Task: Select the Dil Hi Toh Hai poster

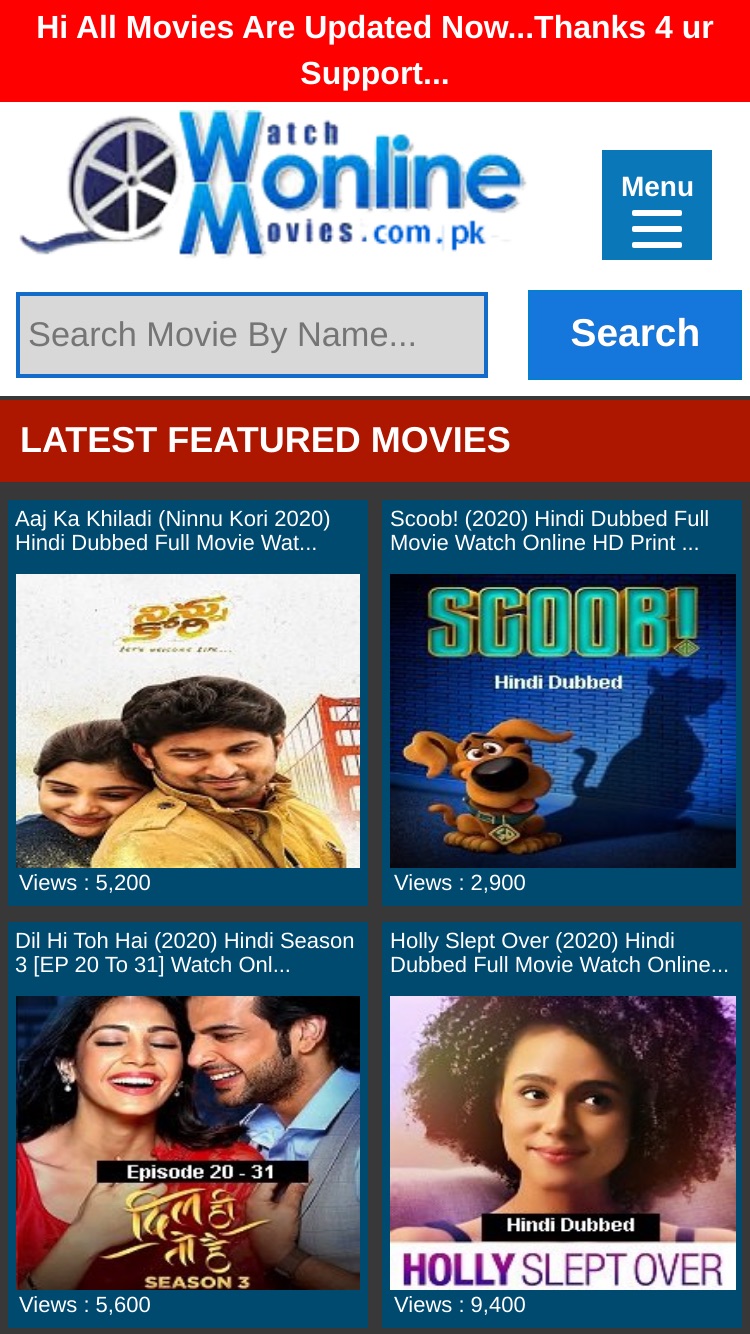Action: click(188, 1143)
